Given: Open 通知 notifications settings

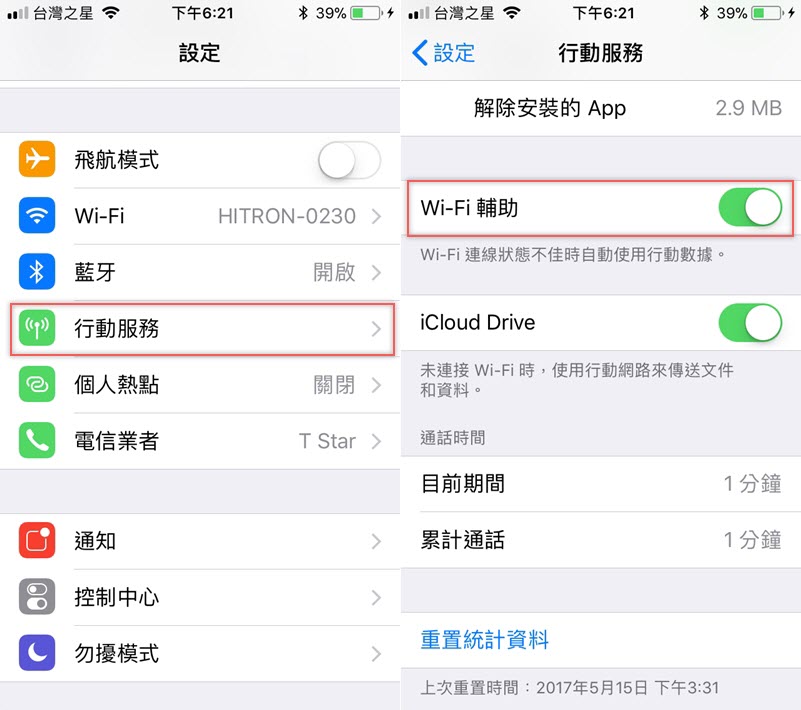Looking at the screenshot, I should (x=200, y=541).
